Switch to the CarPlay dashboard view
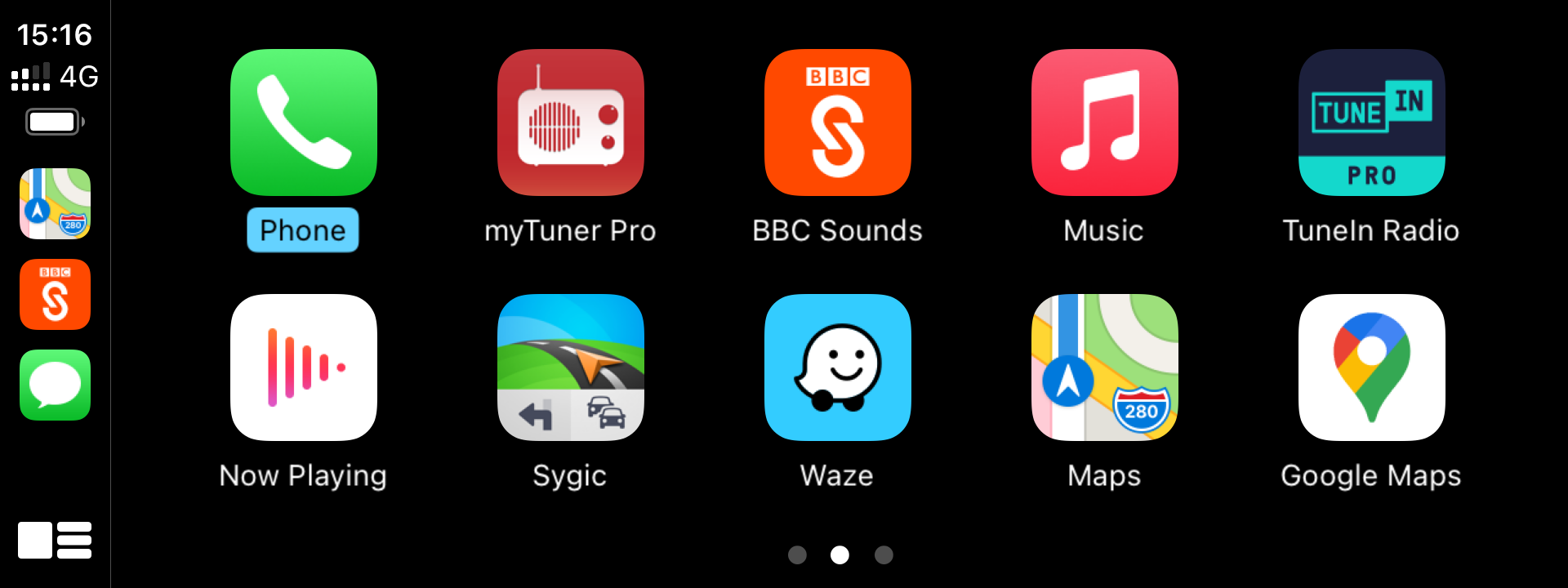The image size is (1568, 588). point(55,540)
